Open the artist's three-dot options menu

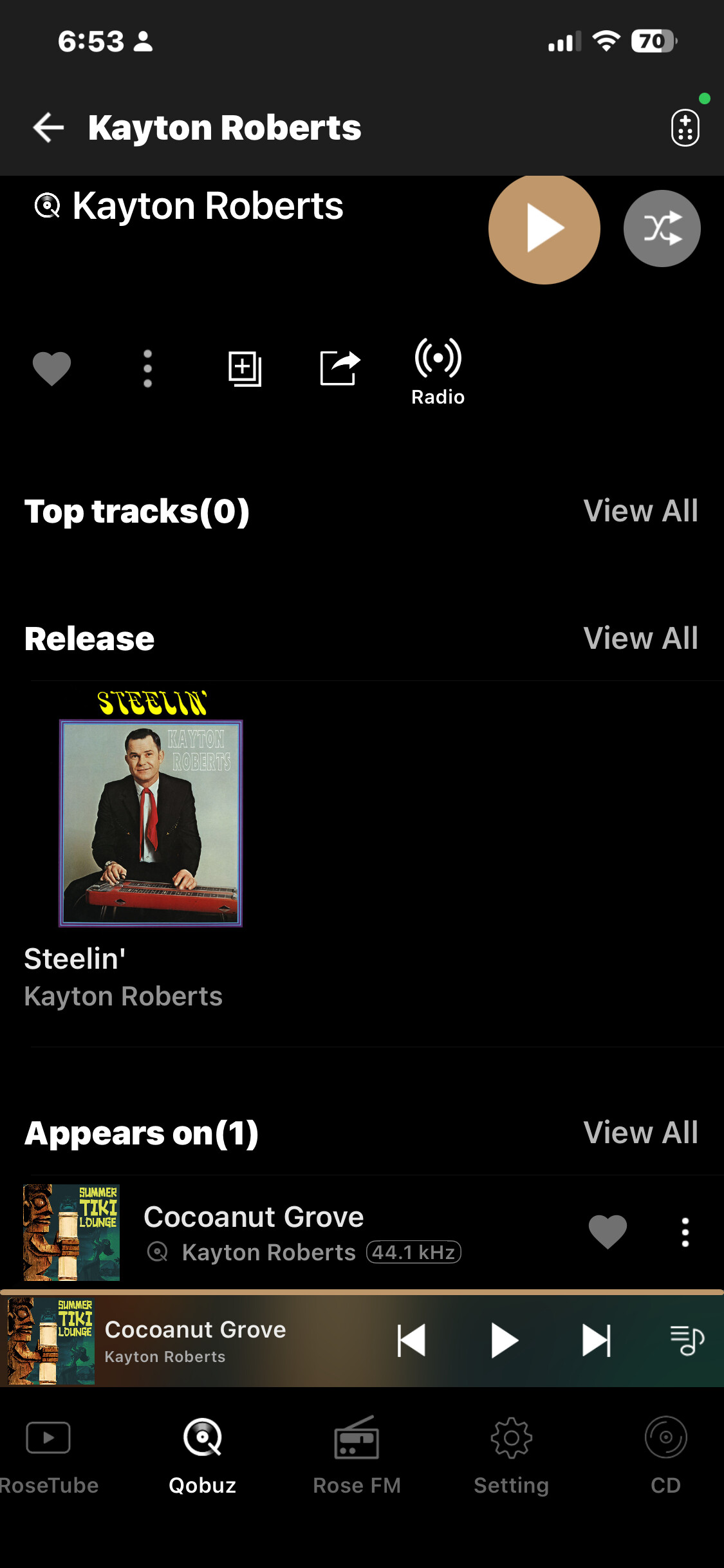147,369
